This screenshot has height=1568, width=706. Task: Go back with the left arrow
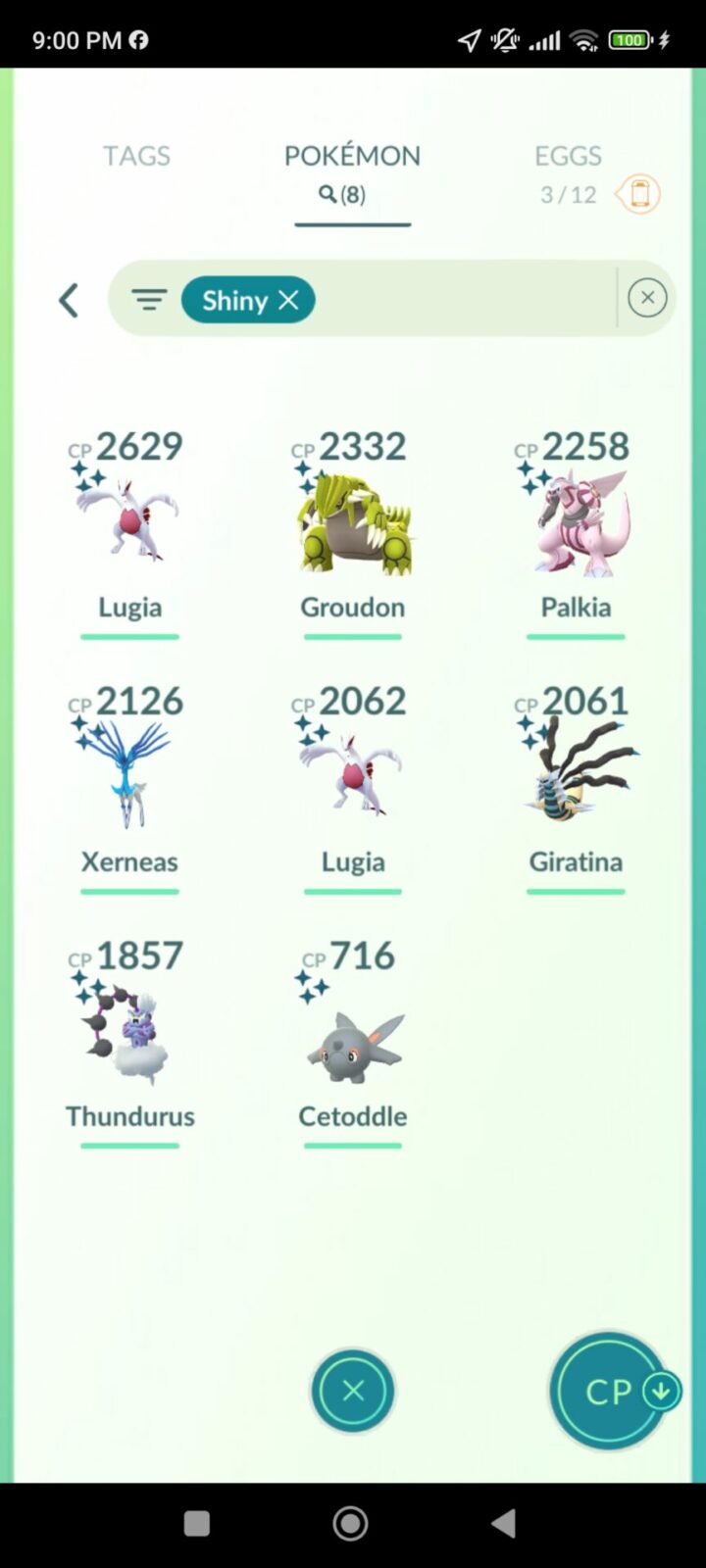68,300
